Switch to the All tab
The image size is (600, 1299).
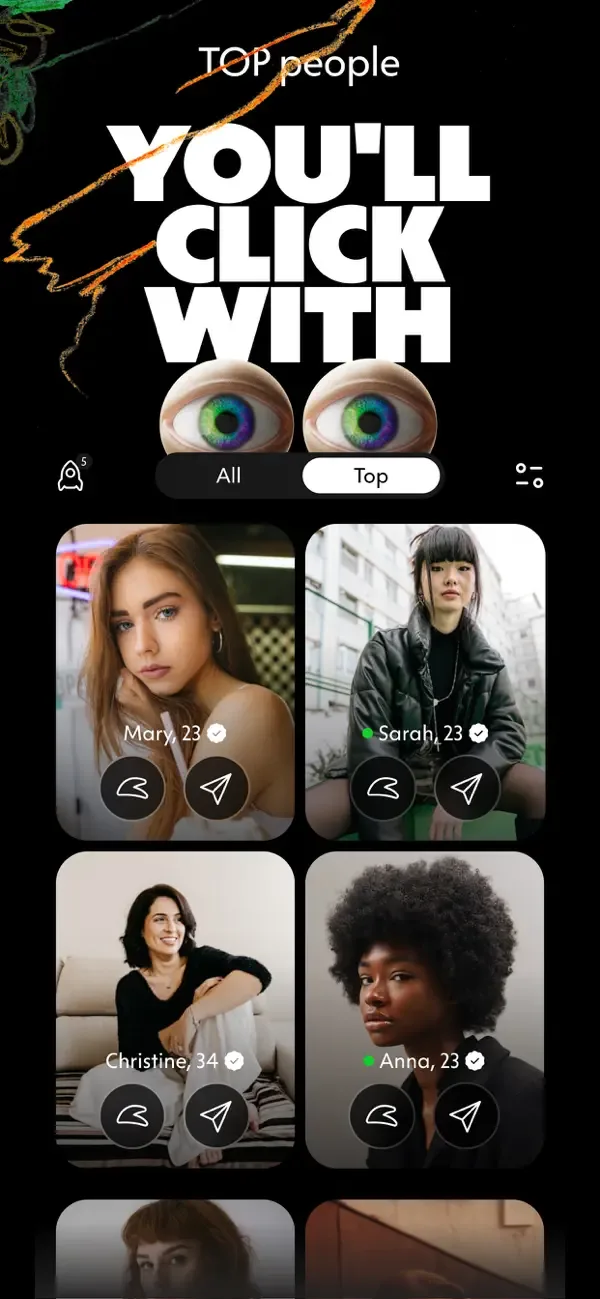[229, 476]
